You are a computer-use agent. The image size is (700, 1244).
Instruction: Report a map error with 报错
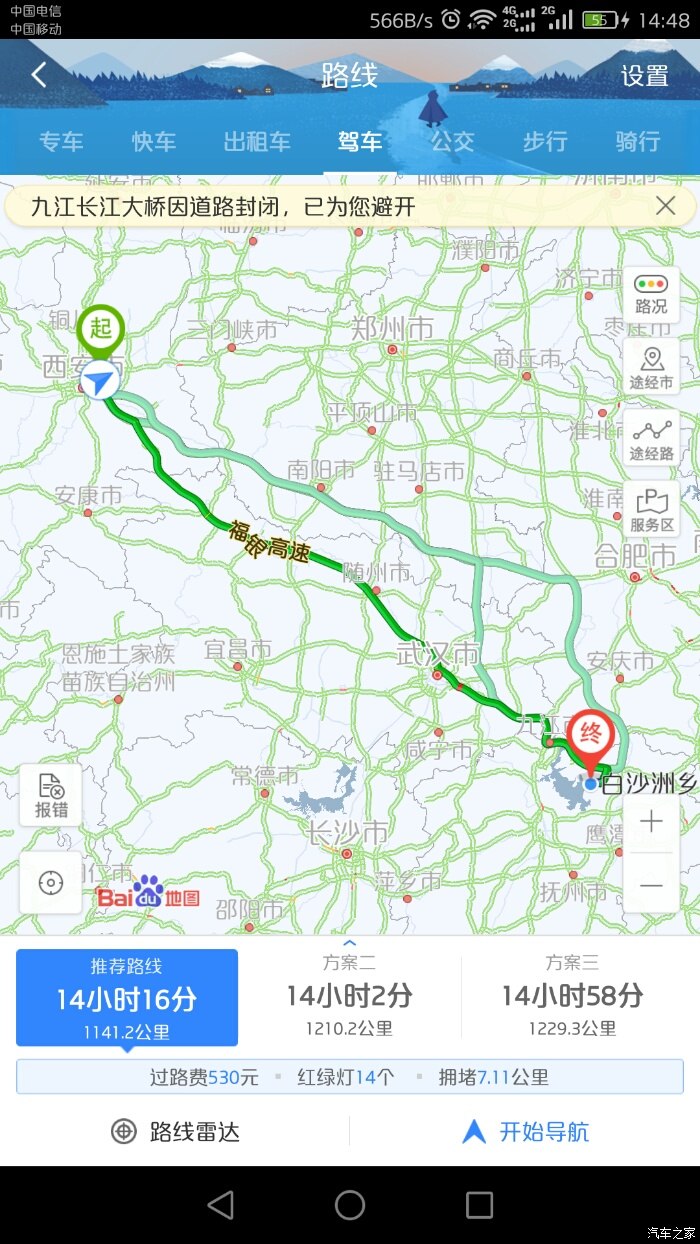51,796
